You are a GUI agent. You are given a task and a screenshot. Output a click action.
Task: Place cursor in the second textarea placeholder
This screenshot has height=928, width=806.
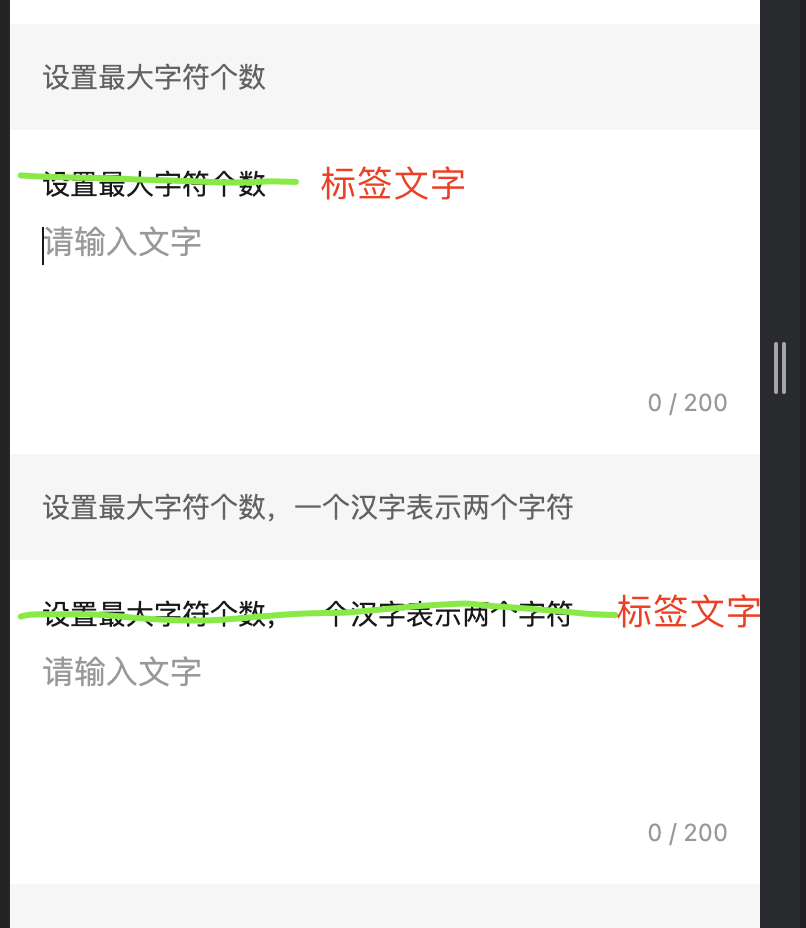tap(120, 671)
